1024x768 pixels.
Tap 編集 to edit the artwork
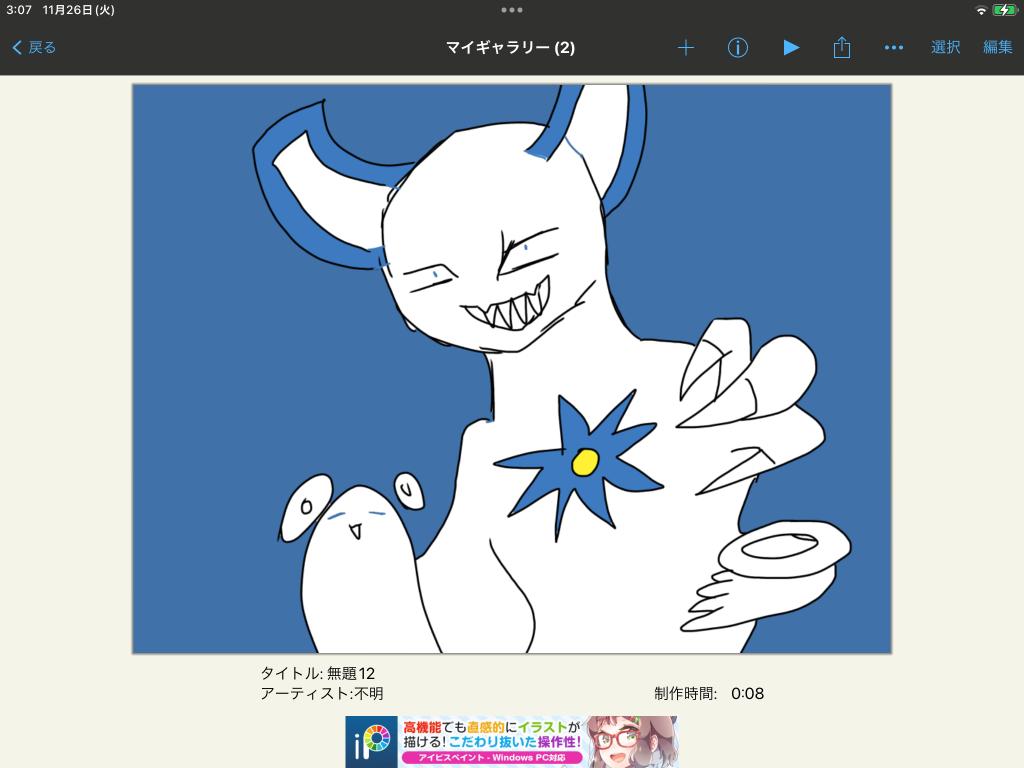(x=997, y=47)
